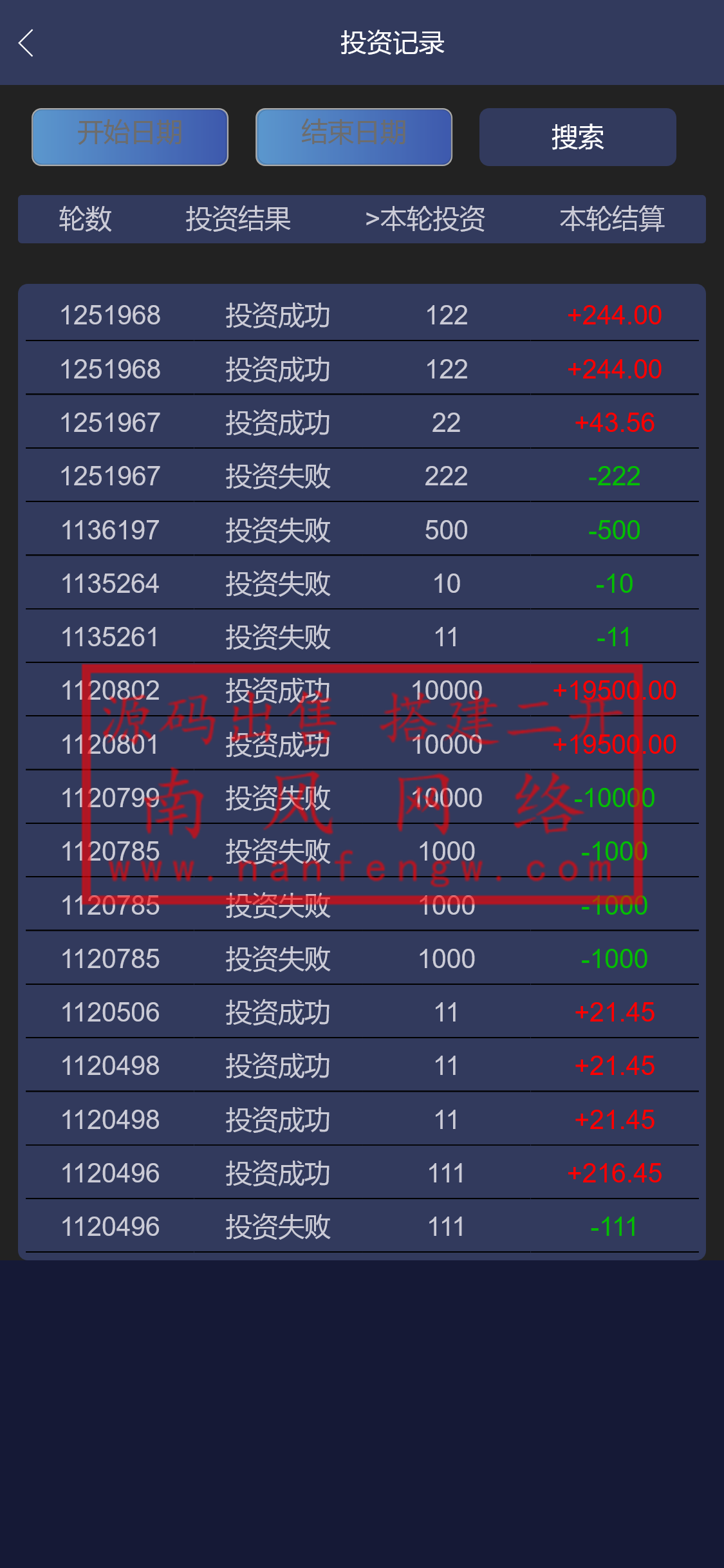Open the 开始日期 date picker
The image size is (724, 1568).
129,136
